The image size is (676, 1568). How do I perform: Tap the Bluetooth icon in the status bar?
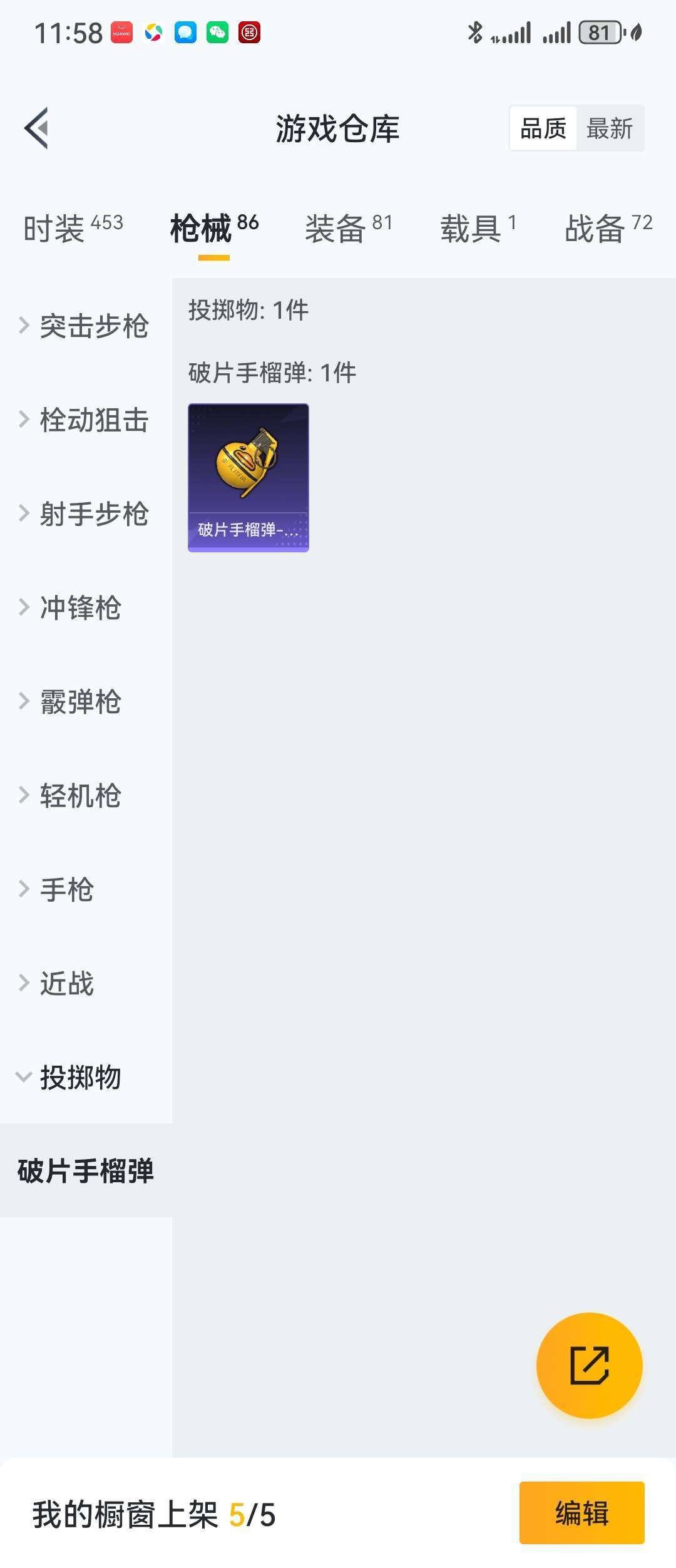pos(476,34)
